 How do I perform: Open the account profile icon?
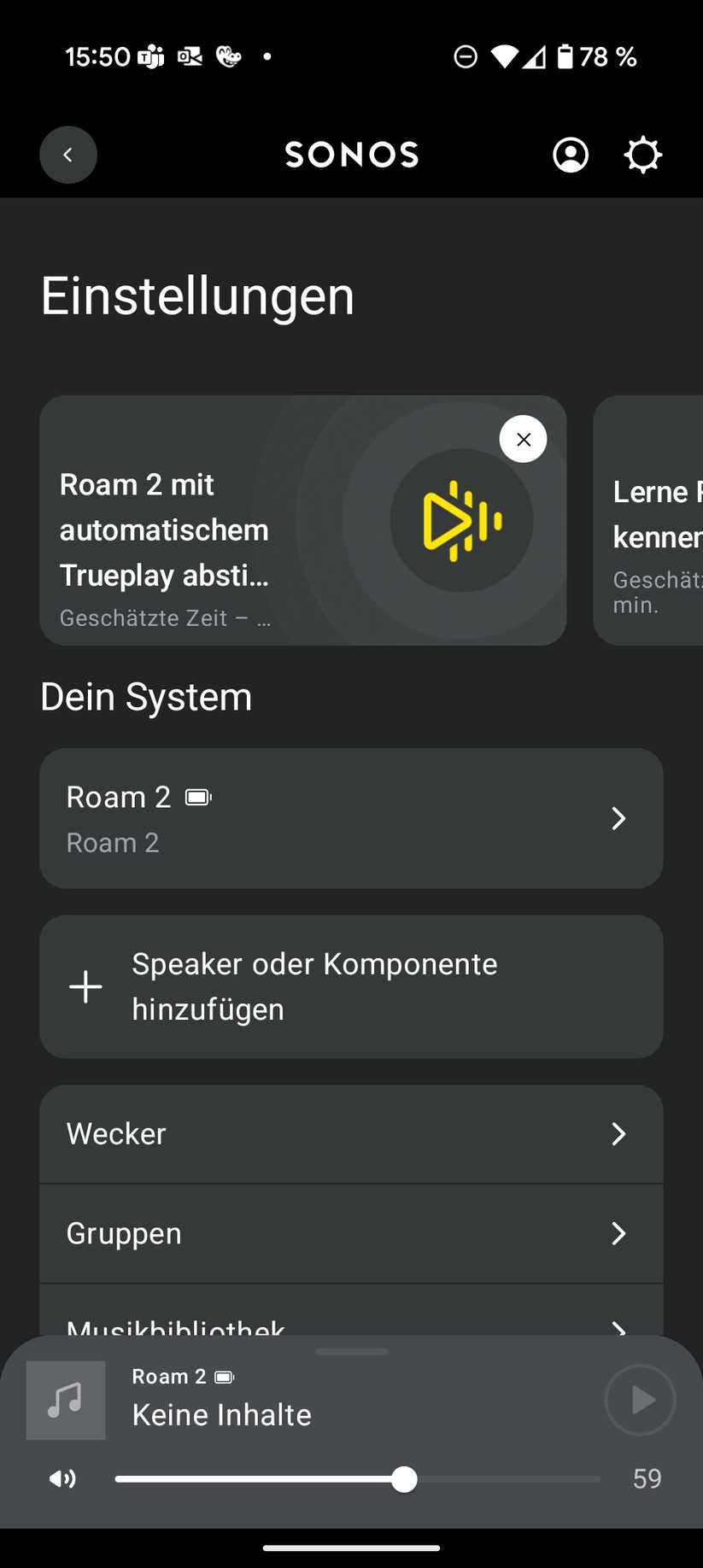[571, 155]
